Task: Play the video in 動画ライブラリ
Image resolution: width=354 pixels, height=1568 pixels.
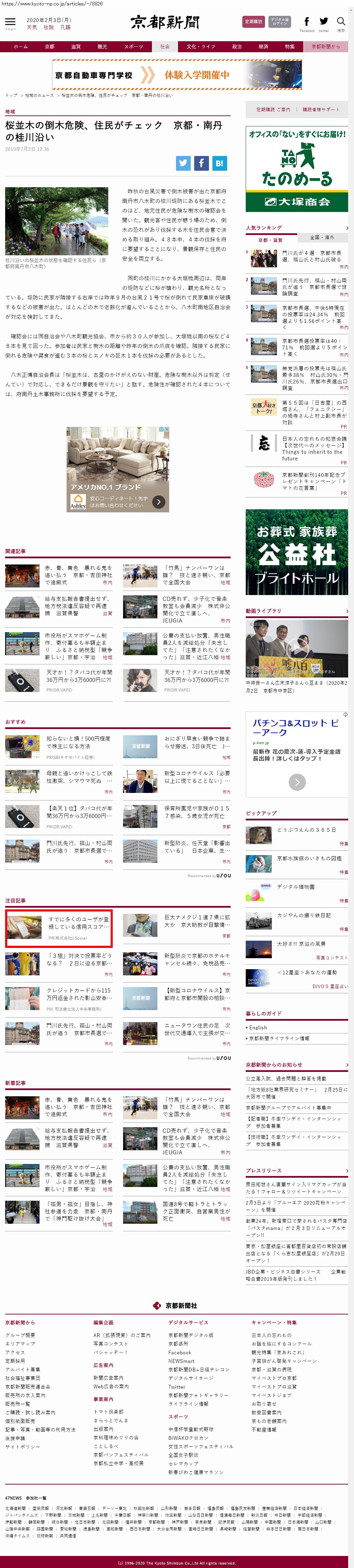Action: pos(297,648)
